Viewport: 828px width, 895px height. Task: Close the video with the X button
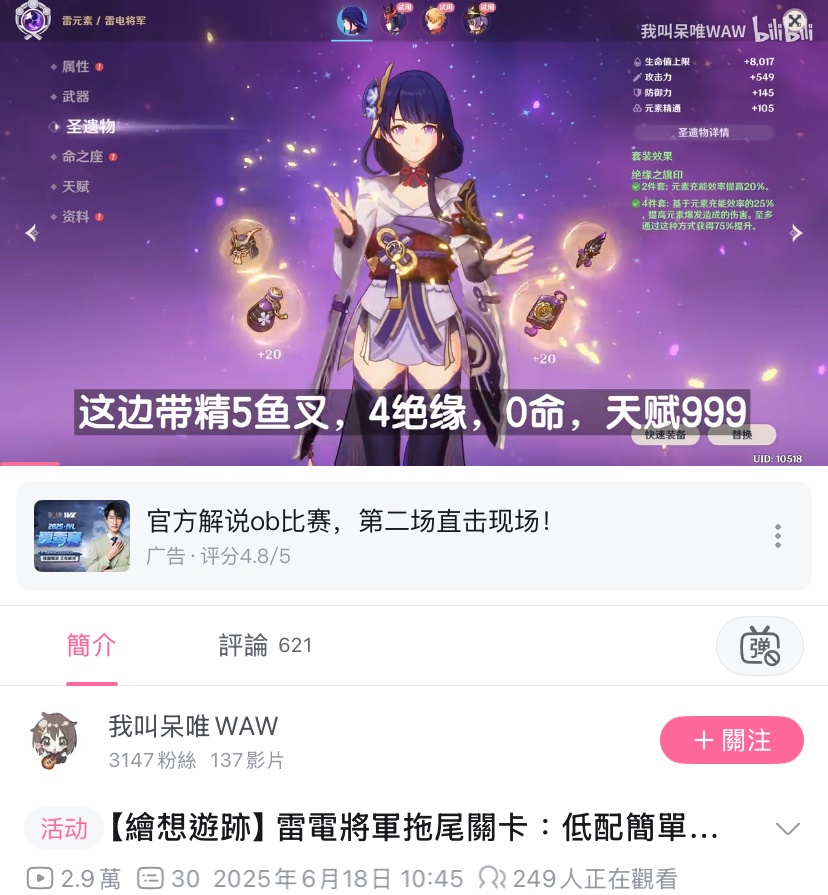tap(794, 21)
